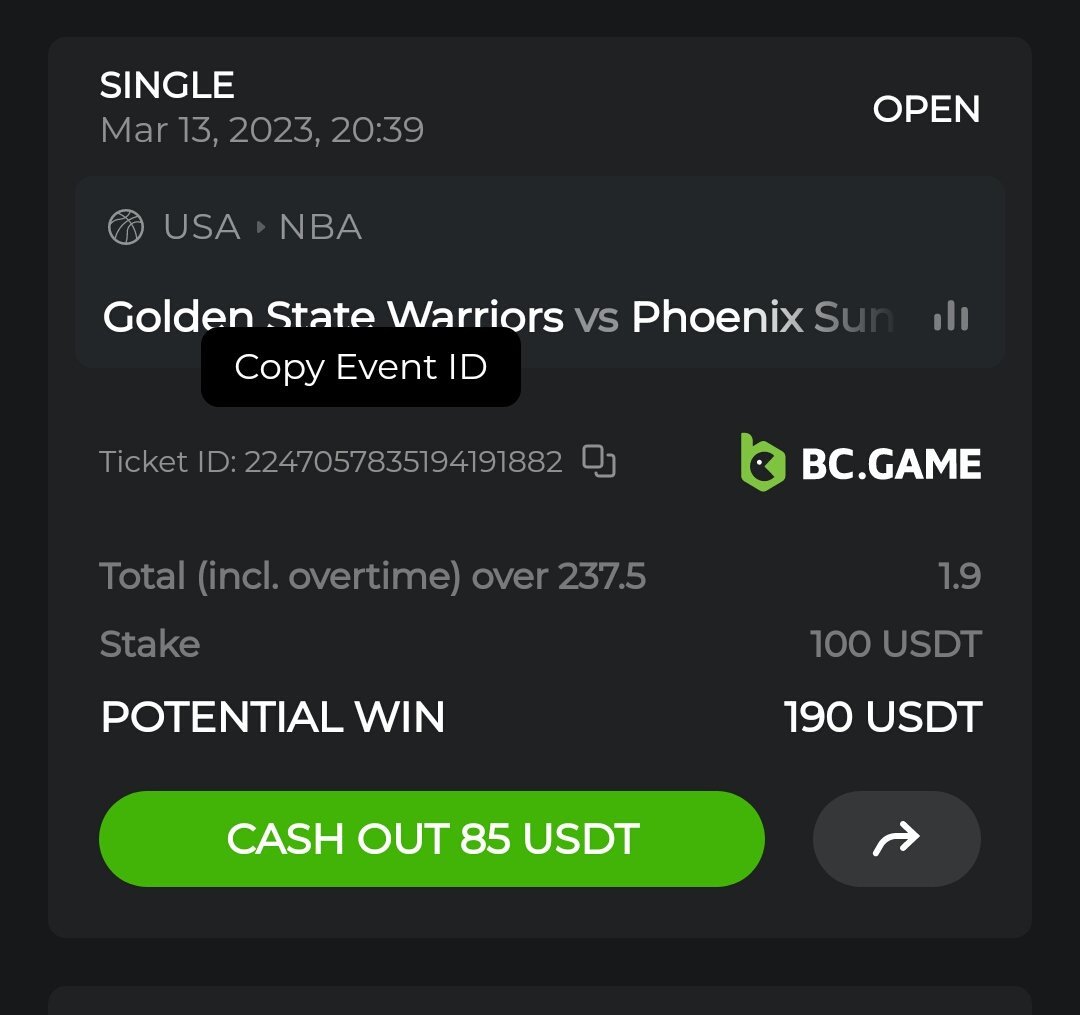Copy the ticket ID

point(599,461)
